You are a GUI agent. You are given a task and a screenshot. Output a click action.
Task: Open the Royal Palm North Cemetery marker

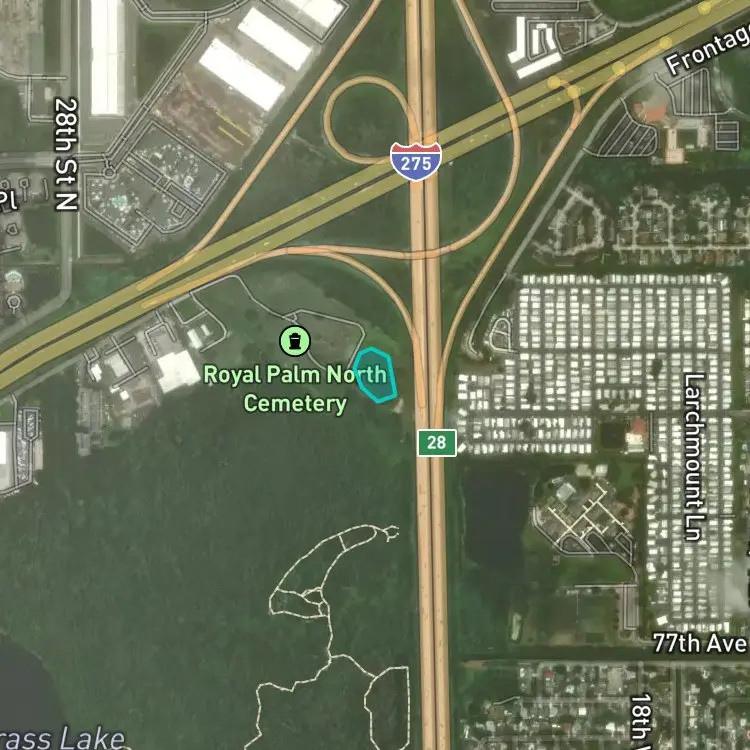tap(295, 341)
